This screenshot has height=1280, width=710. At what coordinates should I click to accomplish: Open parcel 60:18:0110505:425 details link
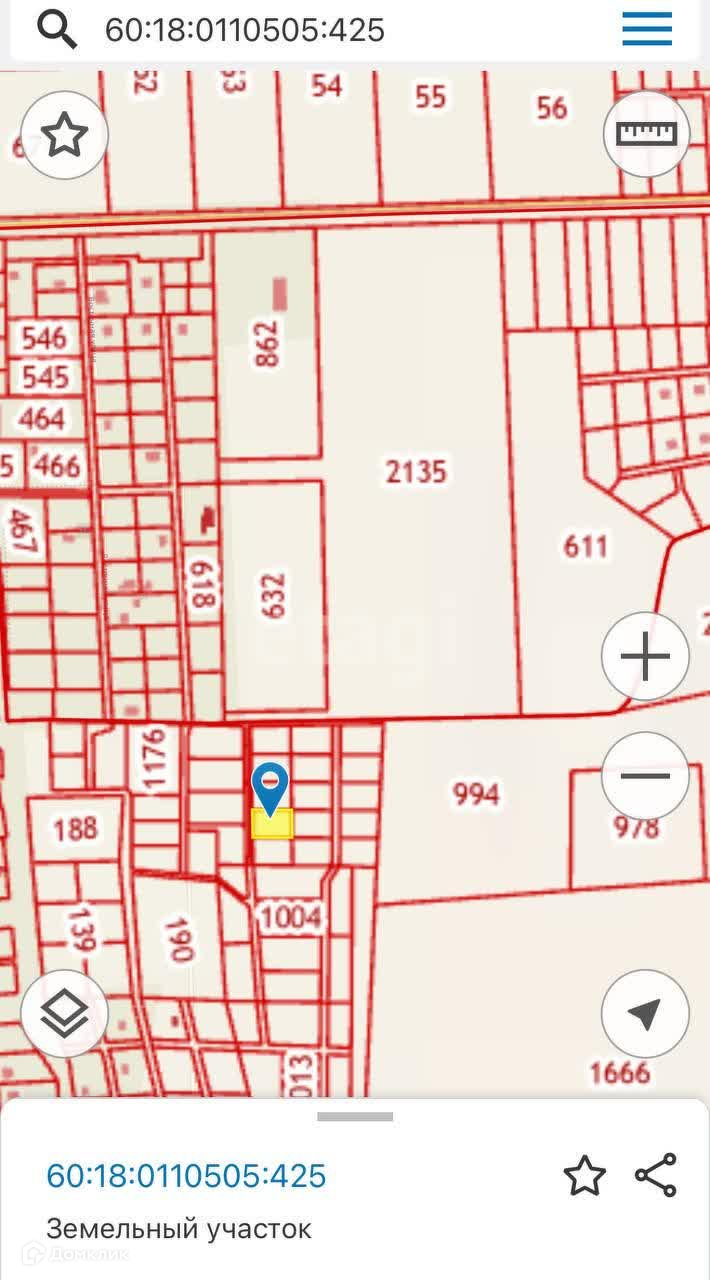[x=186, y=1176]
